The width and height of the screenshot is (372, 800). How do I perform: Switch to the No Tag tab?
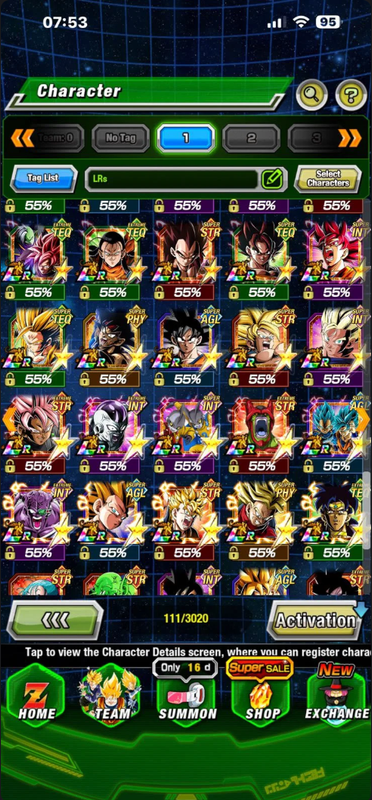(x=121, y=138)
